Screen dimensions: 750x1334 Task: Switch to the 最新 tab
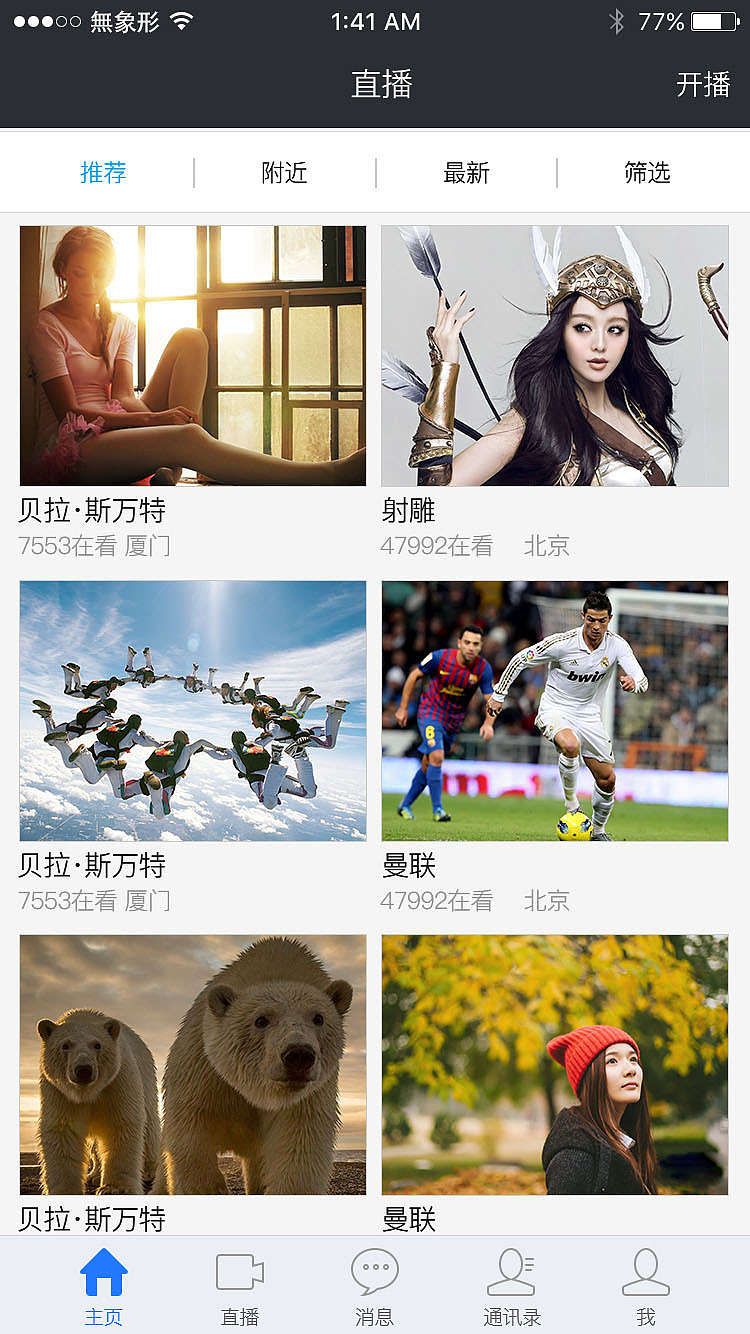(x=464, y=172)
